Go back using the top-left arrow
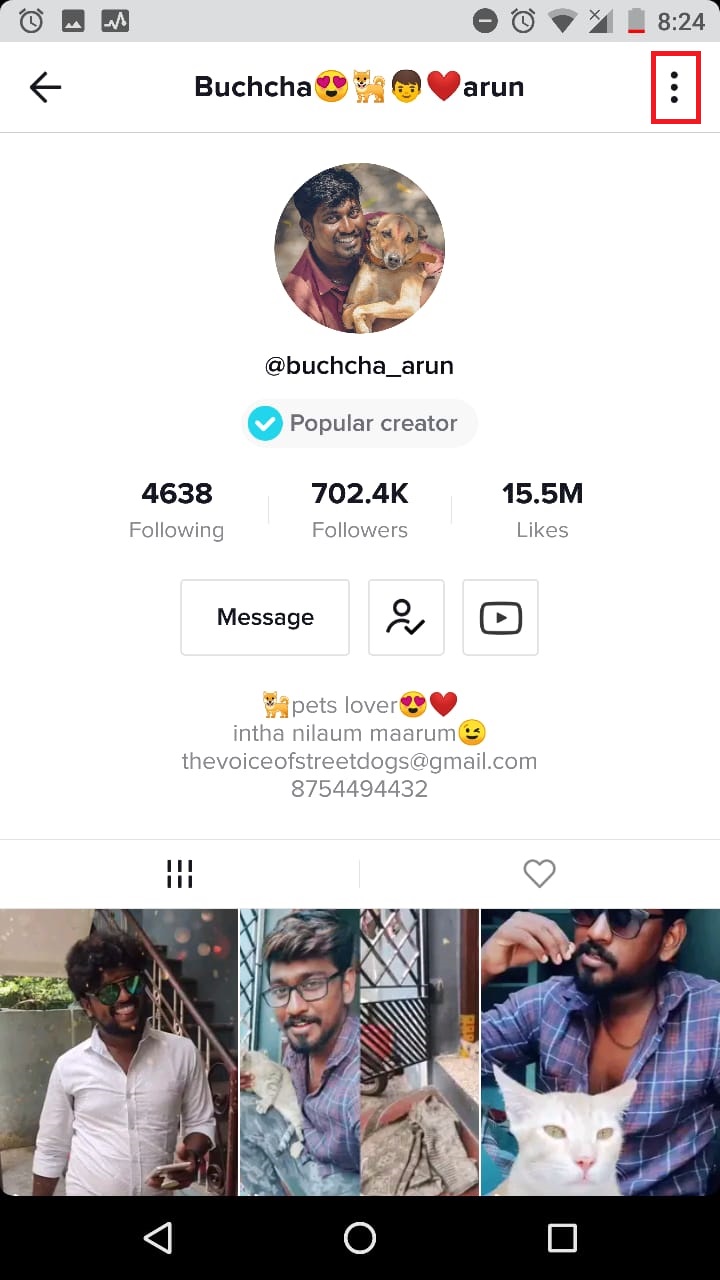Viewport: 720px width, 1280px height. 45,87
